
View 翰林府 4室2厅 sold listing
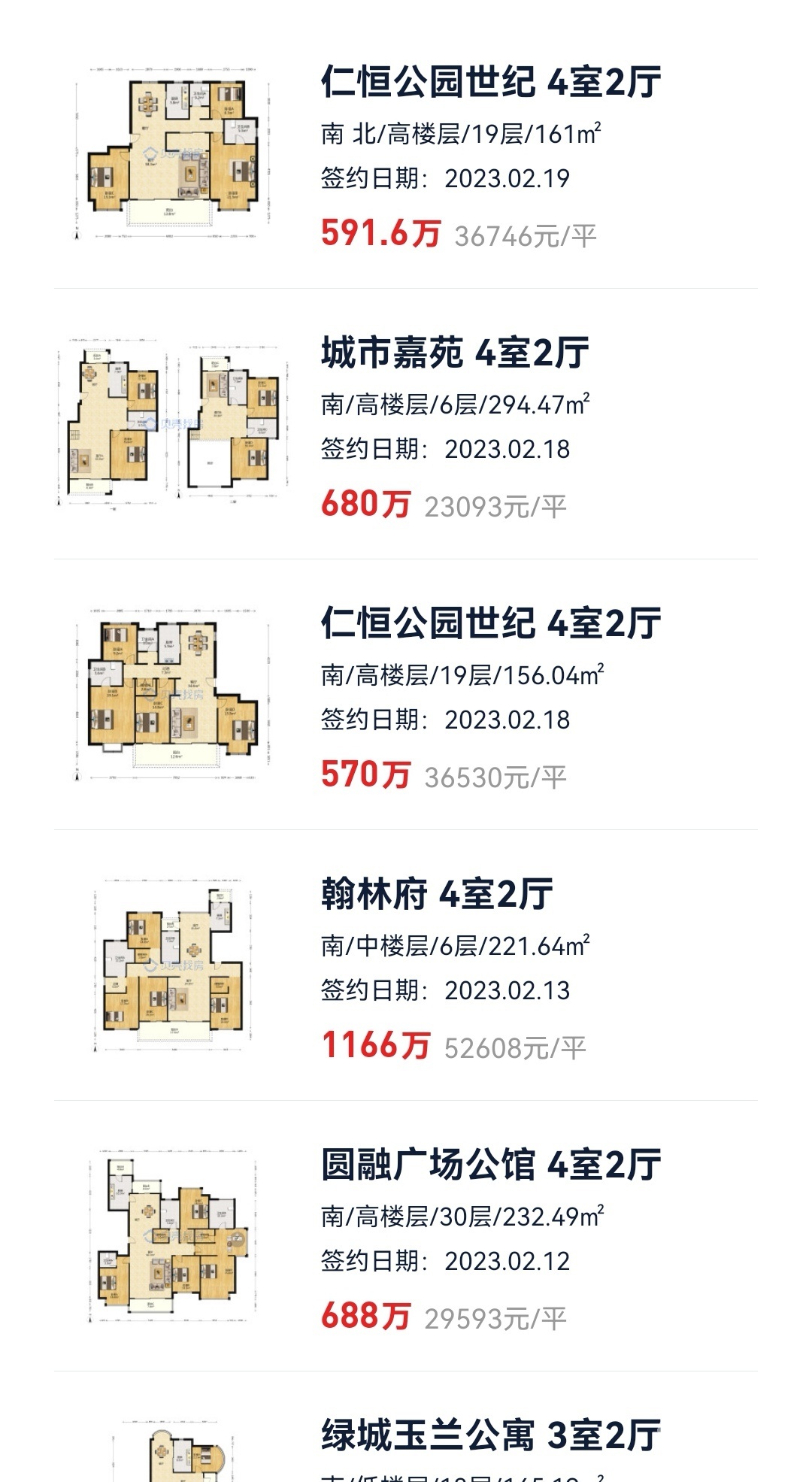coord(436,894)
